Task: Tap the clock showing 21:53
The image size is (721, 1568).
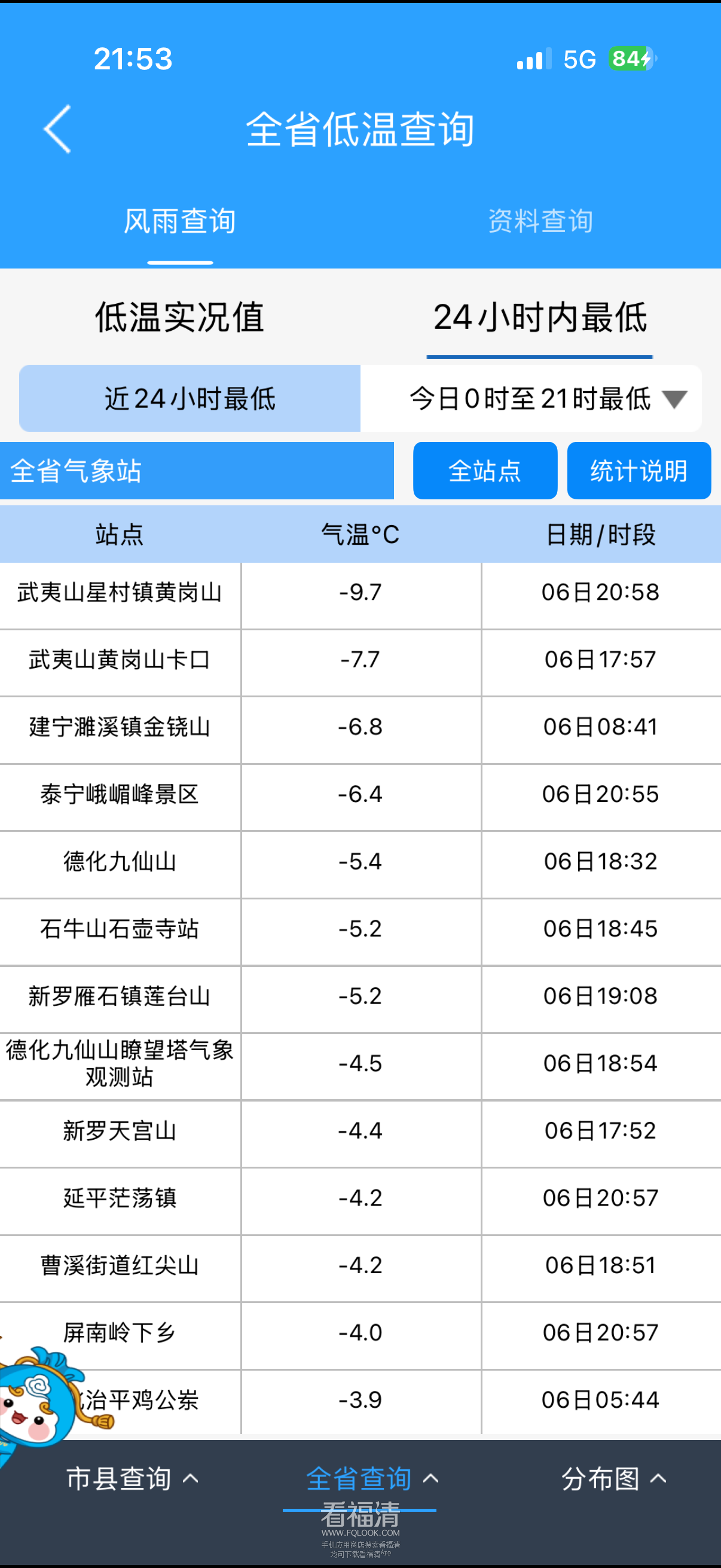Action: point(133,59)
